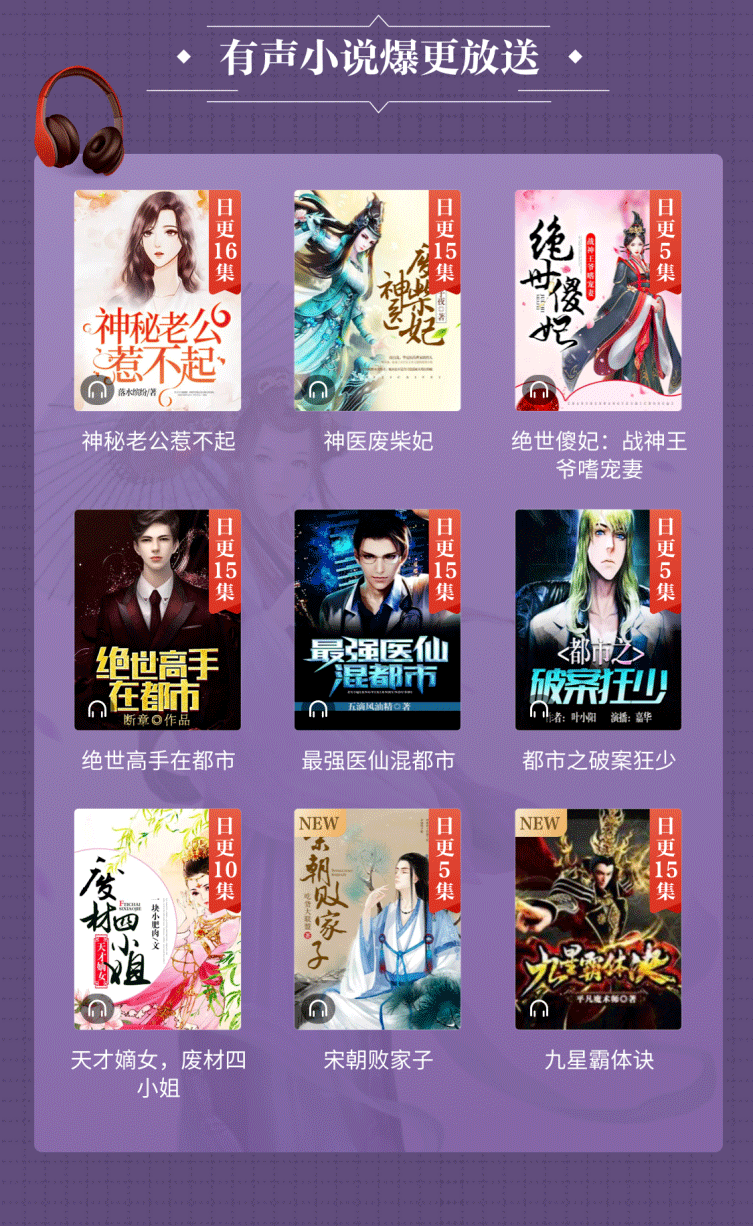Open 天才嫡女，废材四小姐 audiobook
Viewport: 753px width, 1226px height.
(157, 919)
